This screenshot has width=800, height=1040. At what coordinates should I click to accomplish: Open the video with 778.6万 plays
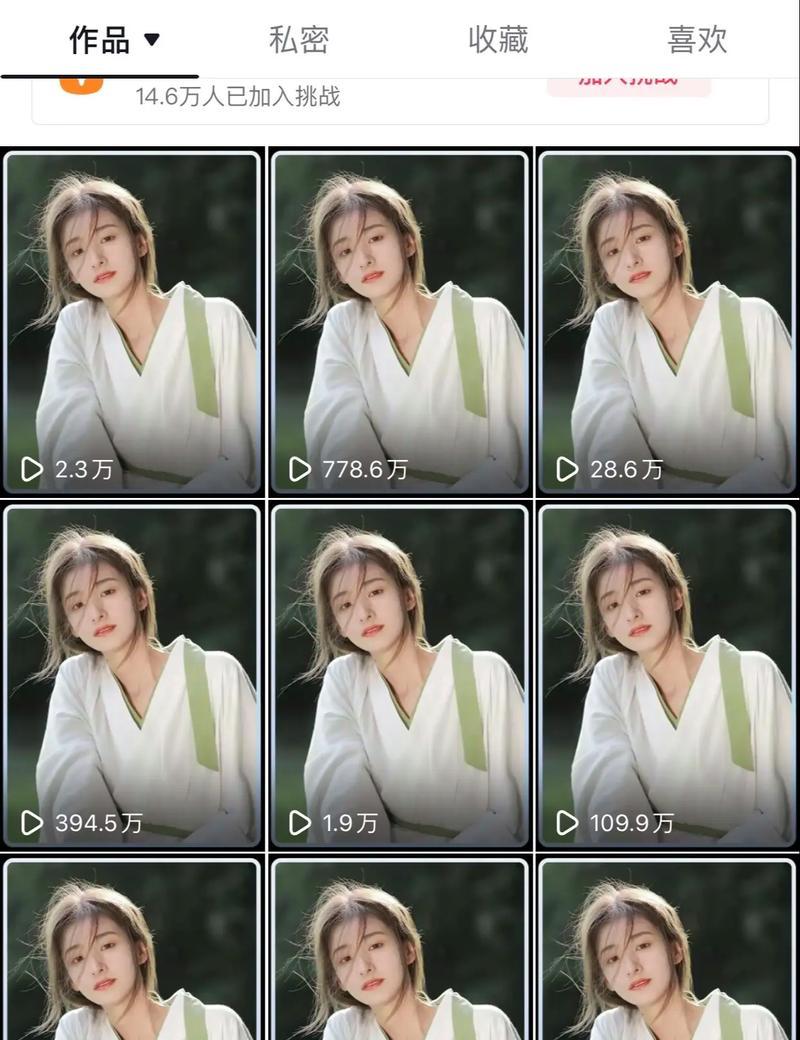coord(400,321)
